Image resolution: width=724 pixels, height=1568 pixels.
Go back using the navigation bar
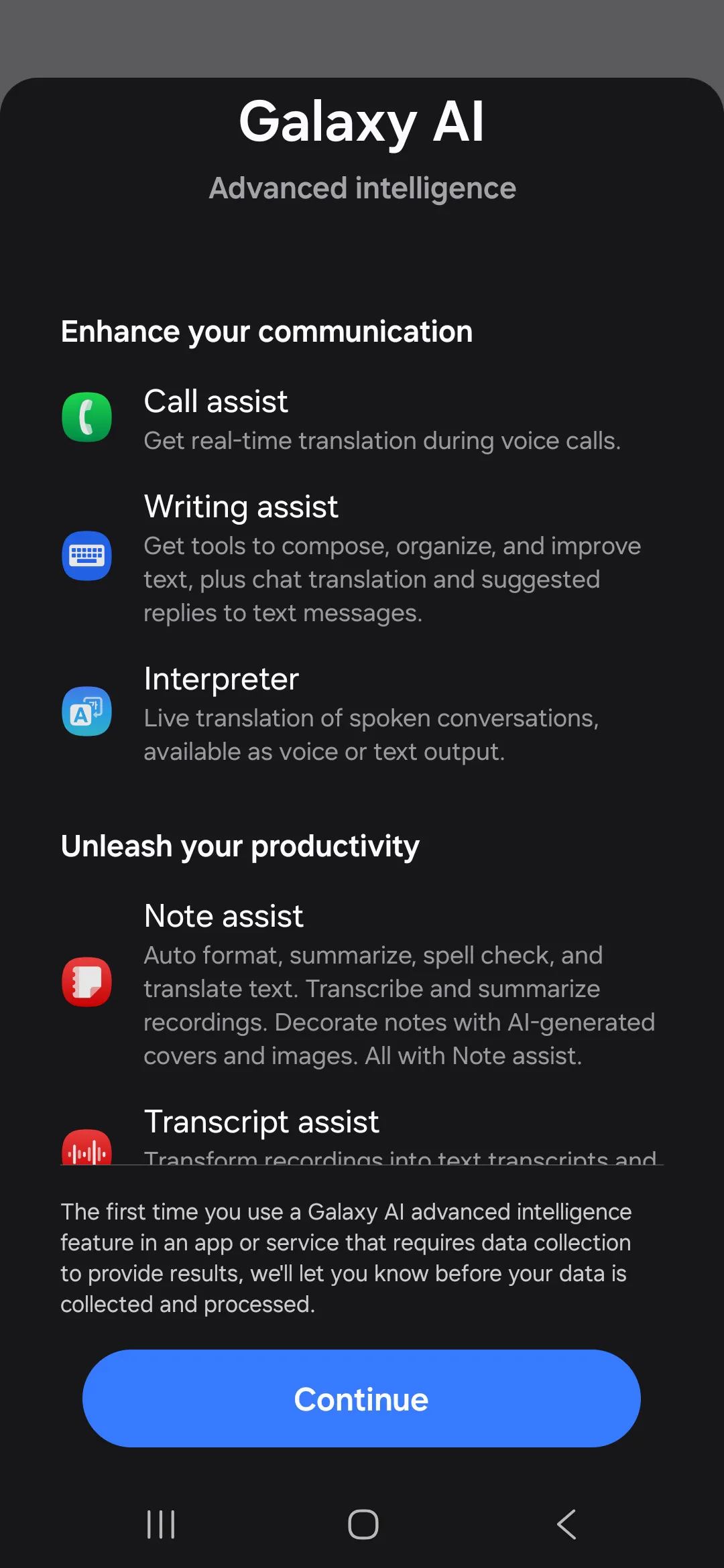tap(566, 1524)
